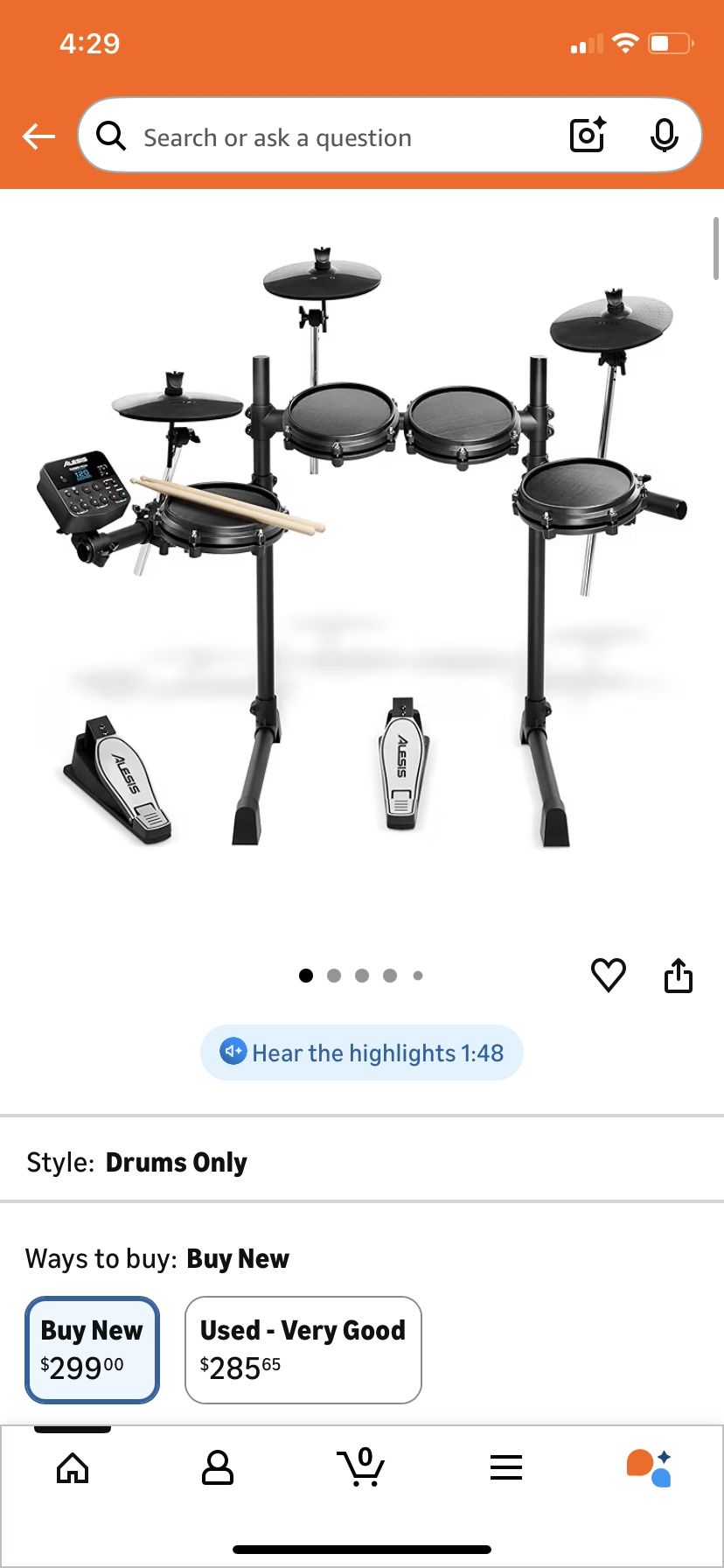Play Hear the highlights 1:48

tap(361, 1053)
